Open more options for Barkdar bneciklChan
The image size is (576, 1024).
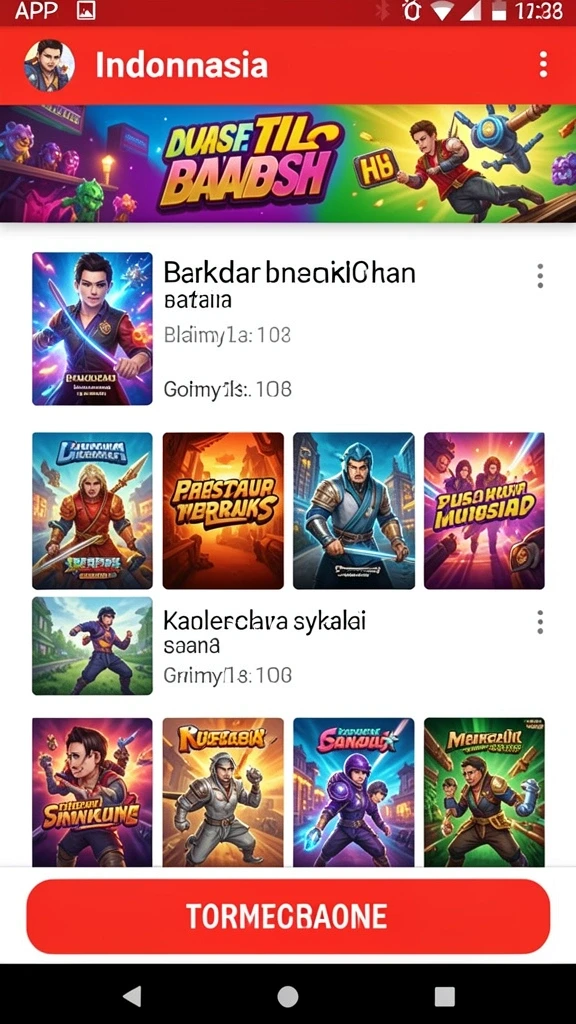[539, 276]
